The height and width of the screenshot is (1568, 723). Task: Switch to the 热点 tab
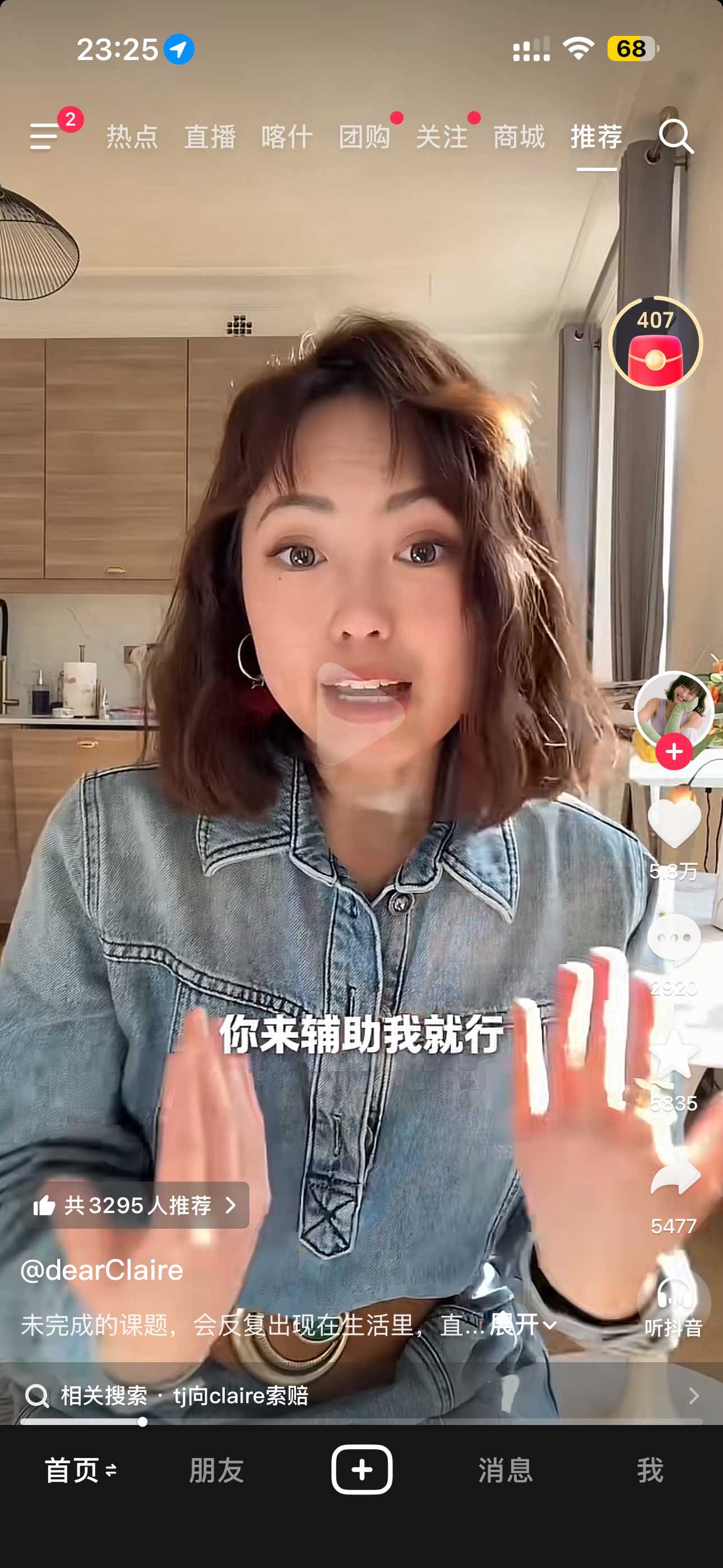(132, 136)
